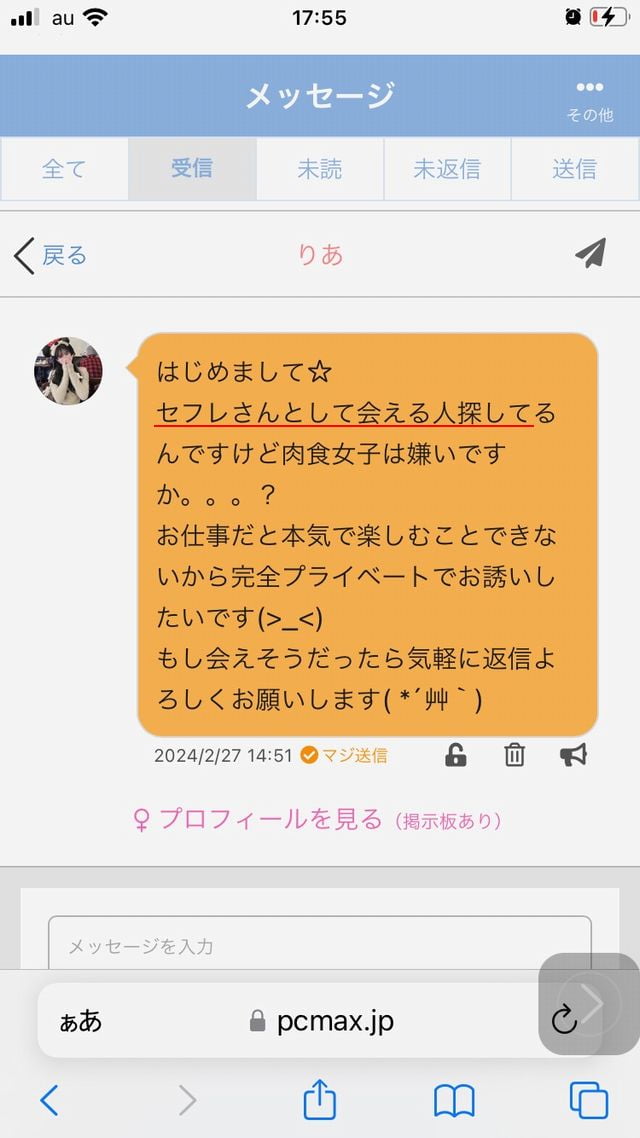
Task: Open the browser bookmarks
Action: (x=454, y=1101)
